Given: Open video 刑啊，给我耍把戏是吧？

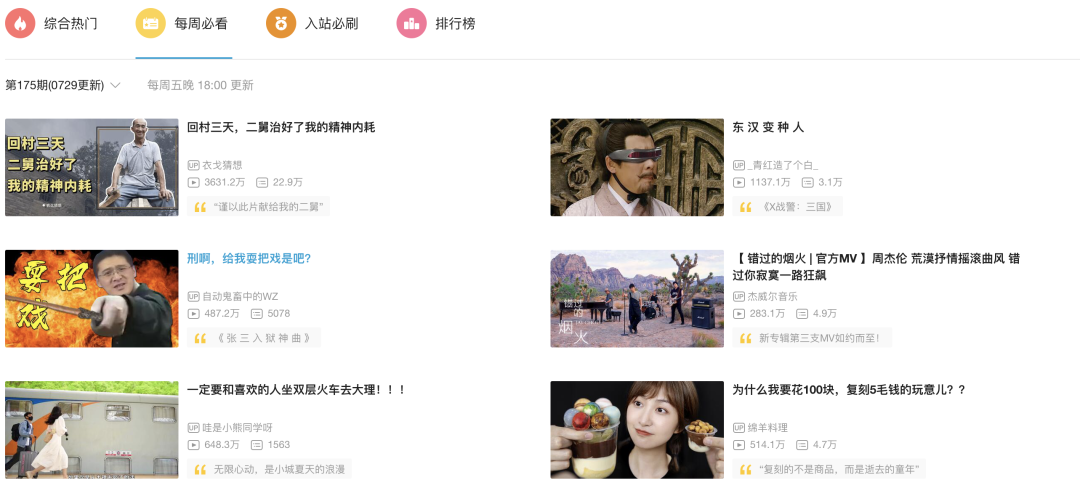Looking at the screenshot, I should (249, 259).
